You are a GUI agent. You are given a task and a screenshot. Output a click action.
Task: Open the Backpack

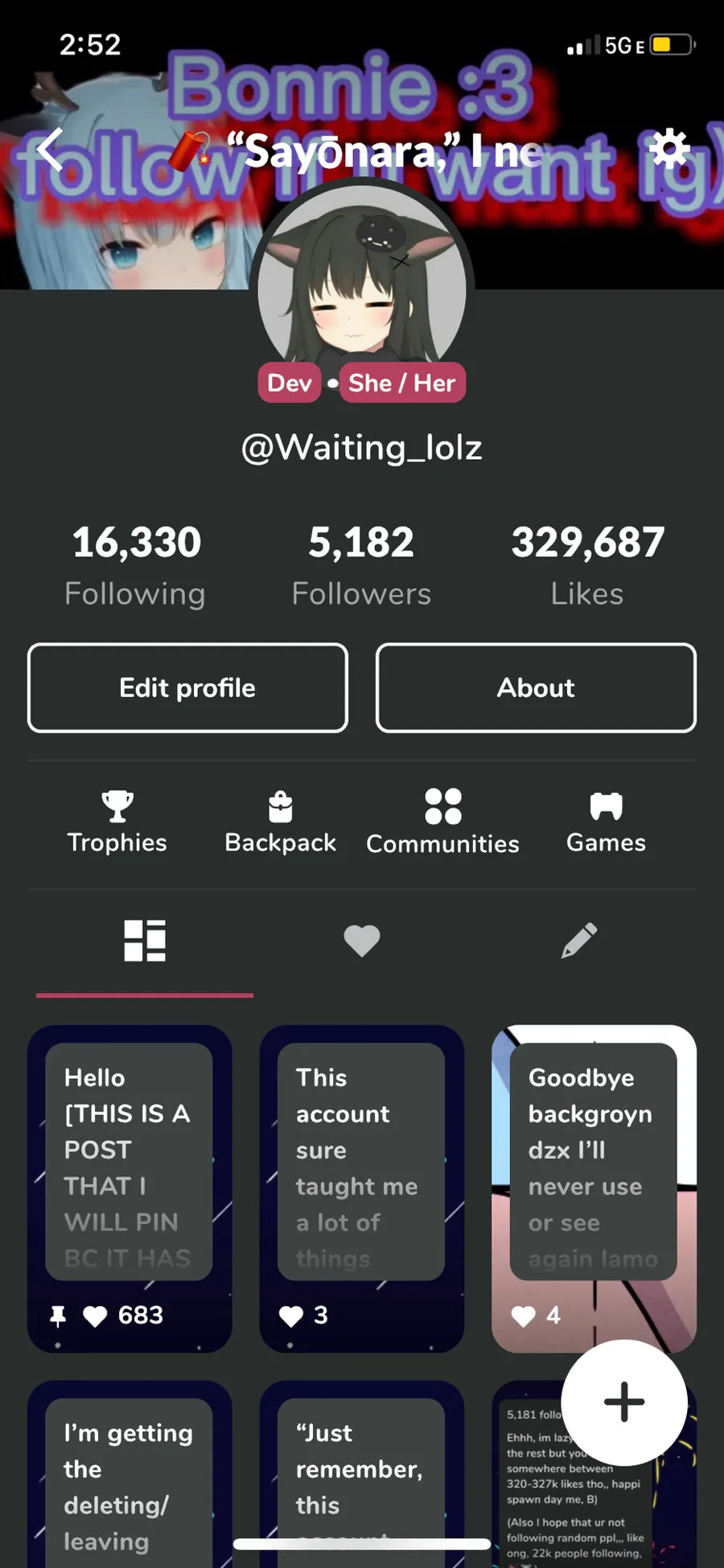tap(280, 822)
